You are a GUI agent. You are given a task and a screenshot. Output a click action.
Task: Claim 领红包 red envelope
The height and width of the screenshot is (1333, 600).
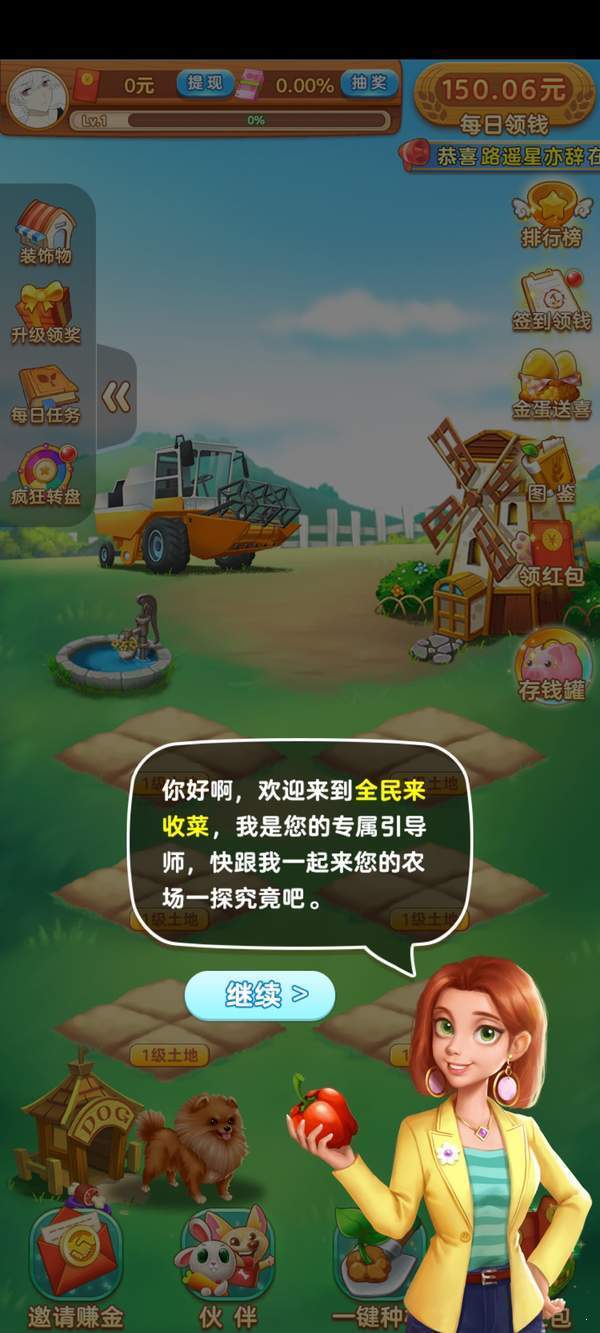tap(550, 555)
